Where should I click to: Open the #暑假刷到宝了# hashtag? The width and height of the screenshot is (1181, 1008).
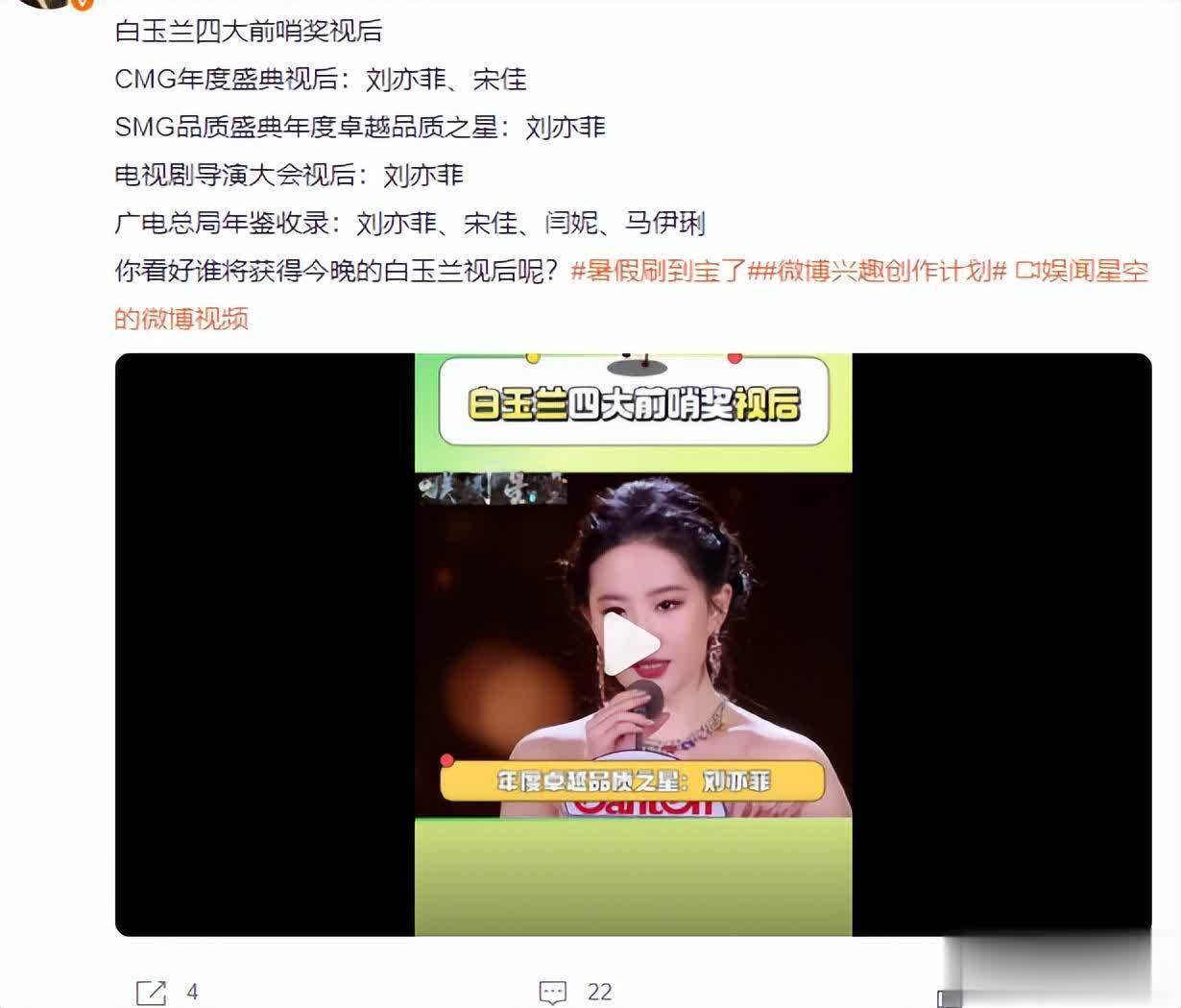click(x=662, y=272)
